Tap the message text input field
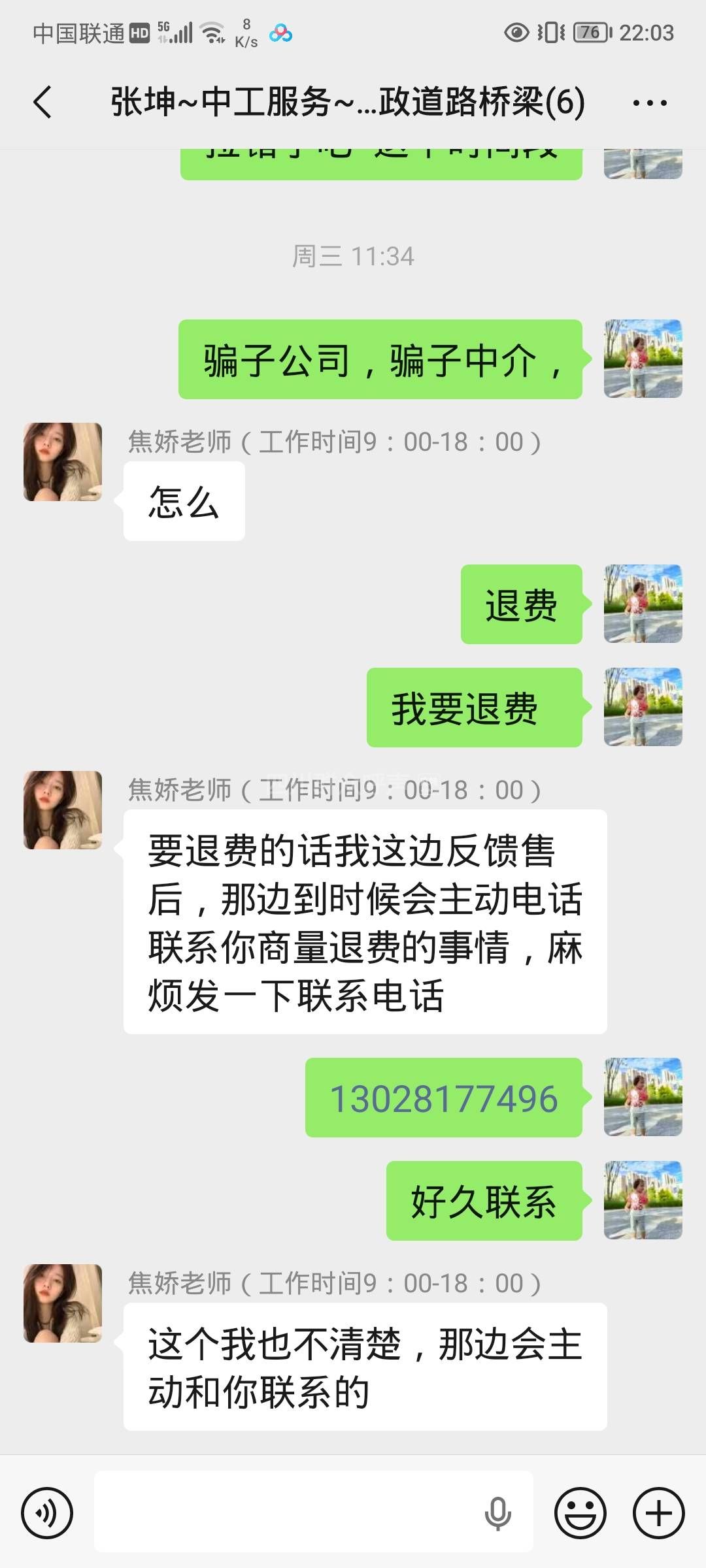 288,1512
